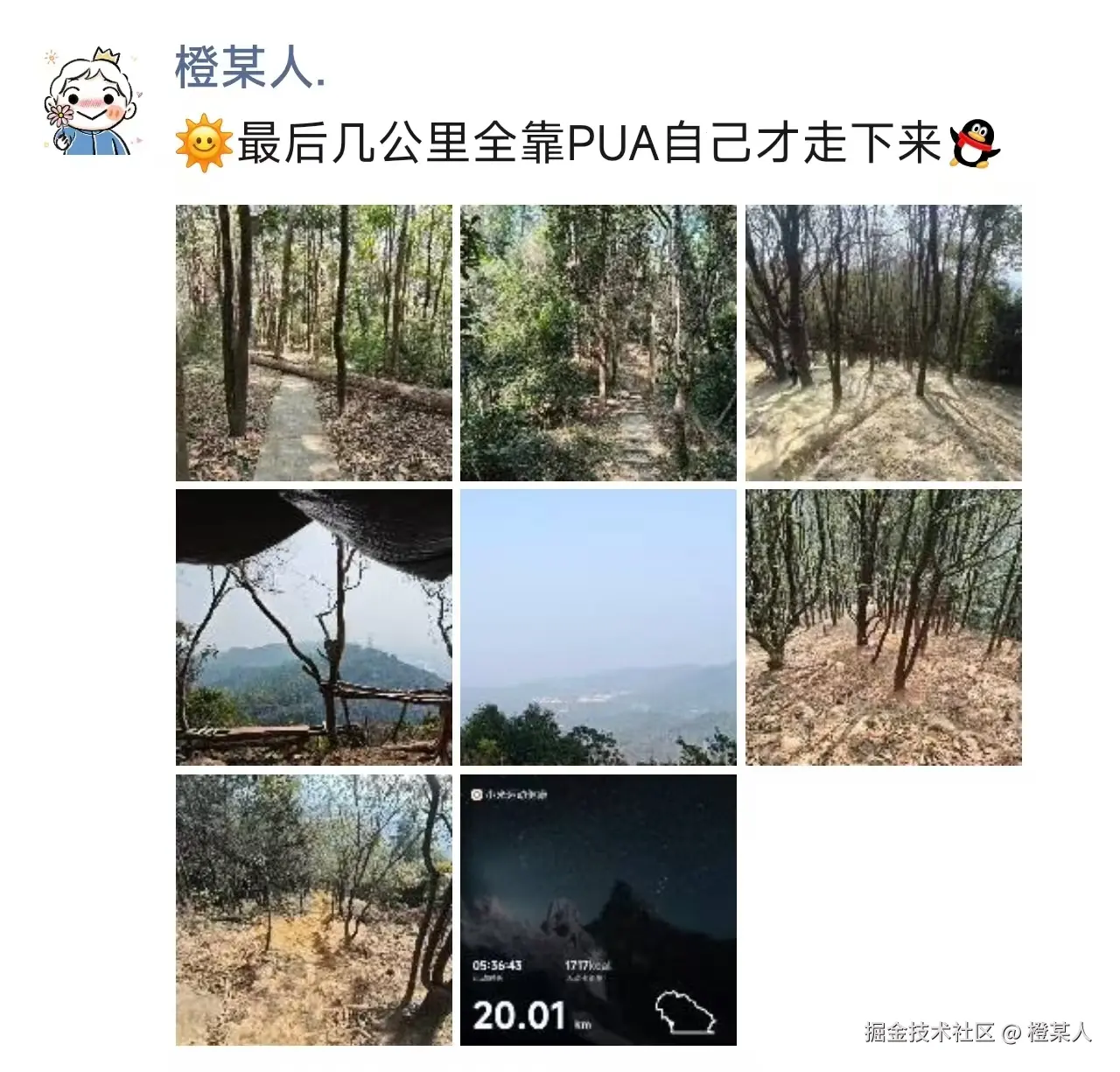Open the hazy blue sky valley photo
Viewport: 1120px width, 1072px height.
tap(598, 627)
